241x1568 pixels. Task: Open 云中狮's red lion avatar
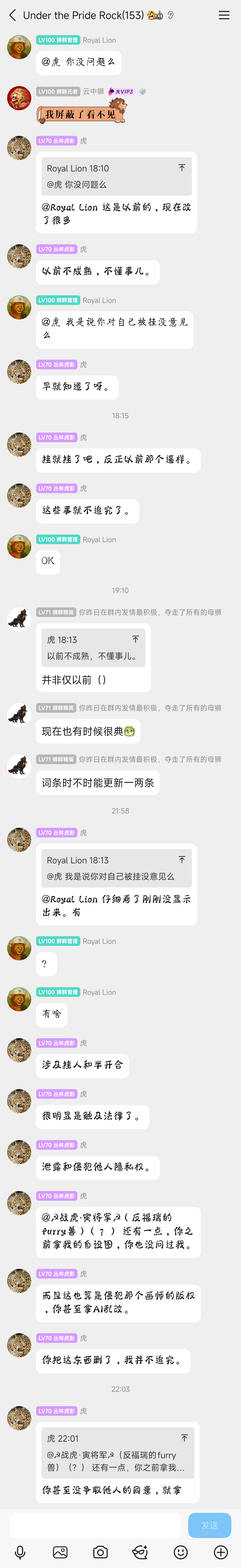click(x=19, y=98)
